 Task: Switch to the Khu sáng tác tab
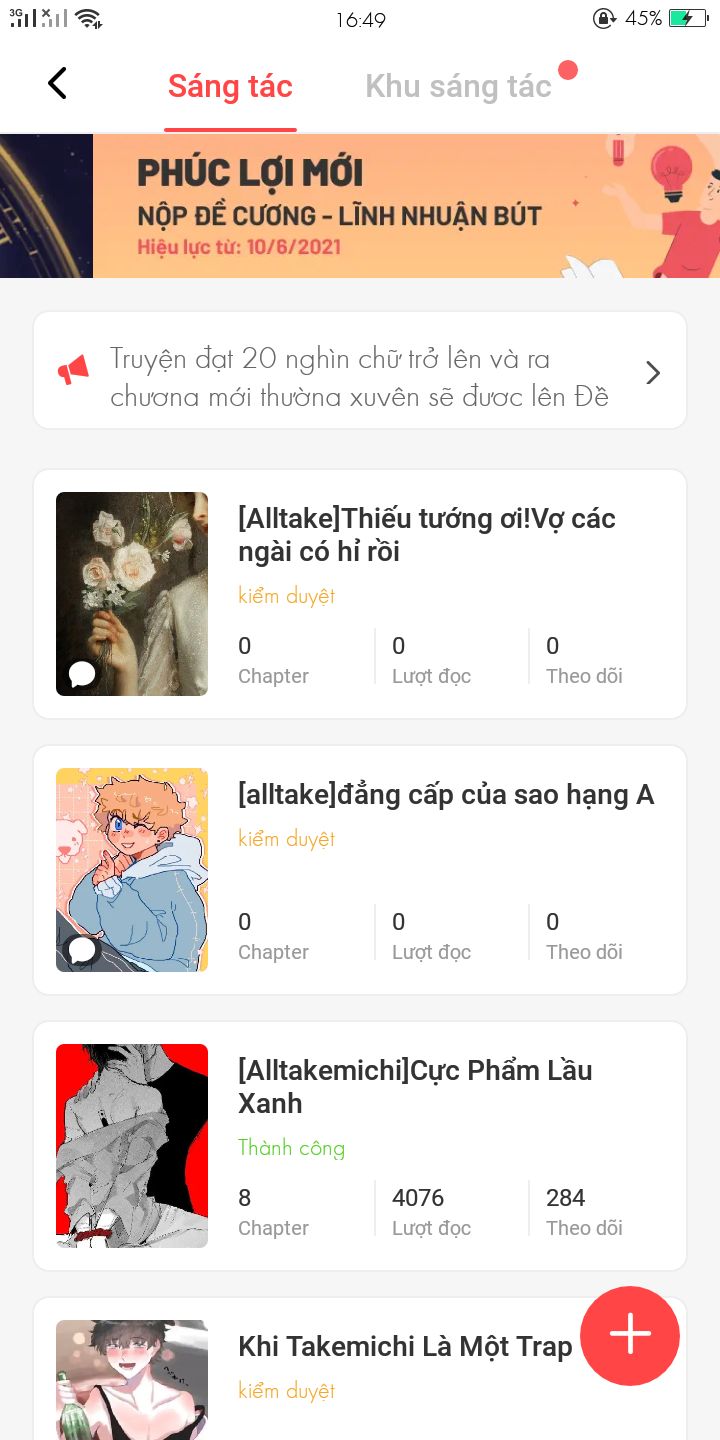click(458, 86)
